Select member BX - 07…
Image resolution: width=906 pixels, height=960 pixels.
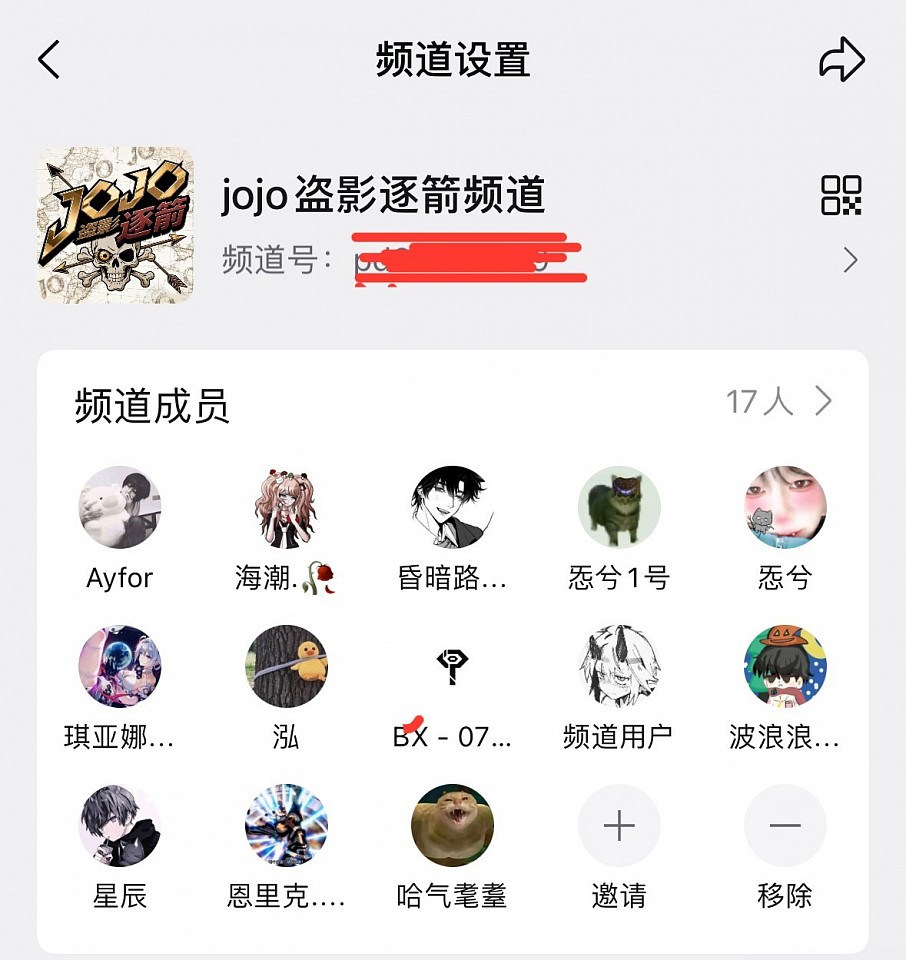click(452, 667)
